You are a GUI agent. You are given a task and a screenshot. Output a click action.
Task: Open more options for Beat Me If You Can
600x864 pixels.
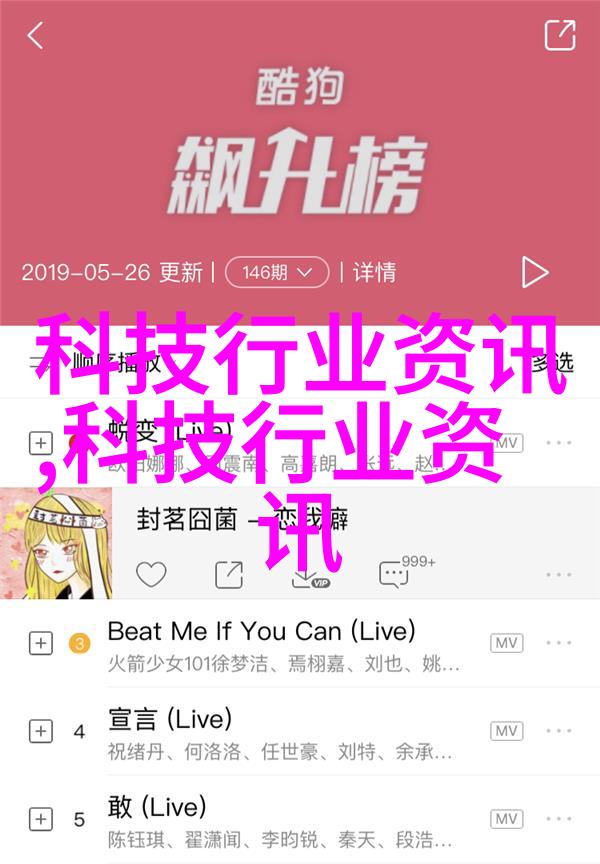point(559,644)
